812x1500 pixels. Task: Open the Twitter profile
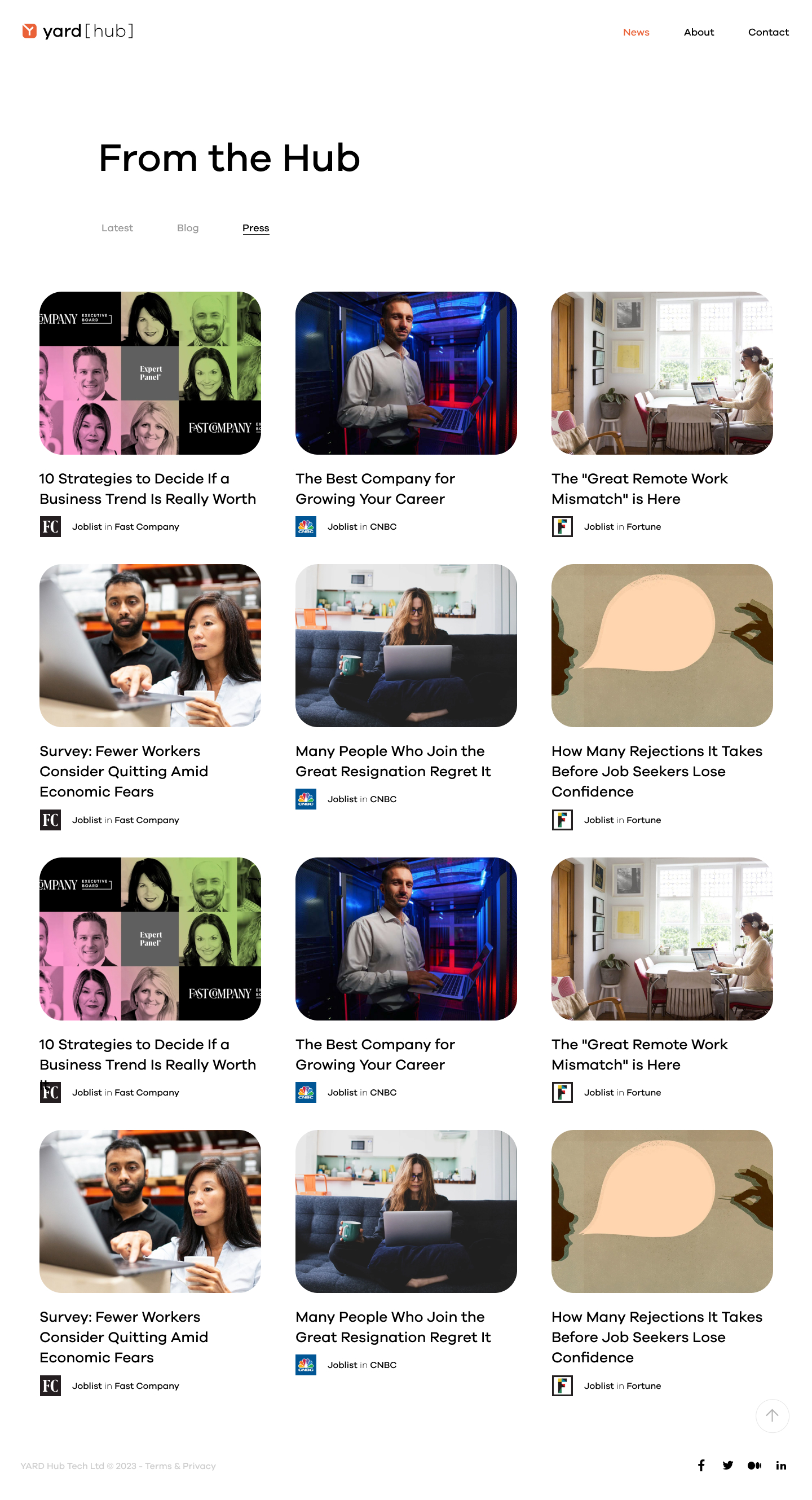(x=727, y=1465)
